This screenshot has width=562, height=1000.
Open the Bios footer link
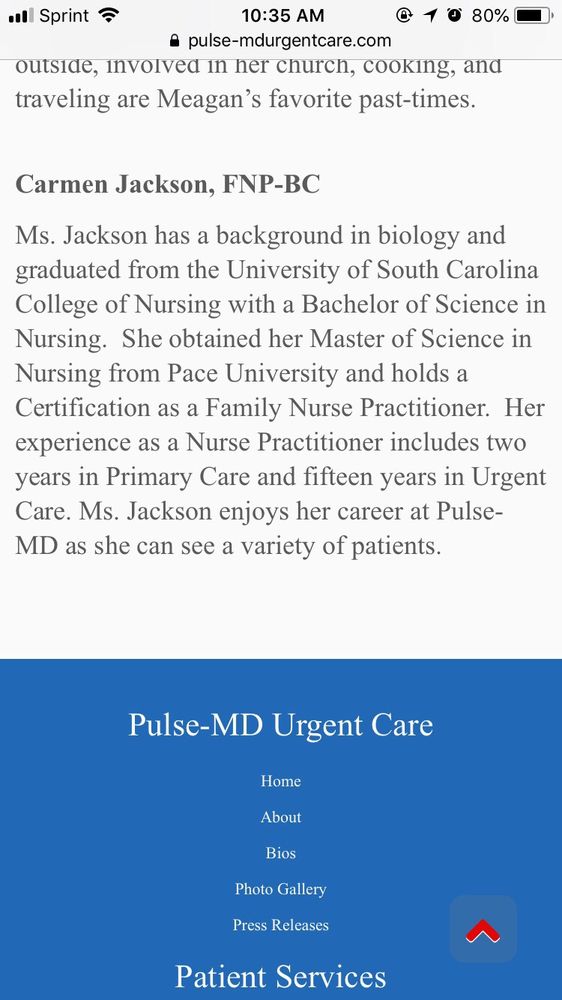point(281,853)
